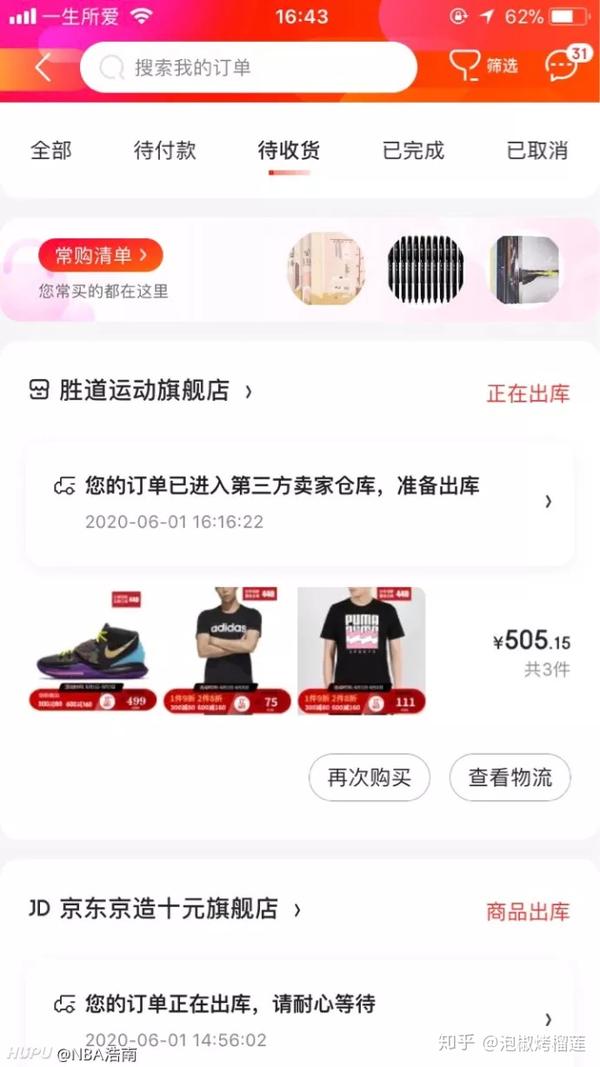Image resolution: width=600 pixels, height=1067 pixels.
Task: Open 京东京造十元旗舰店 store page
Action: pyautogui.click(x=168, y=909)
